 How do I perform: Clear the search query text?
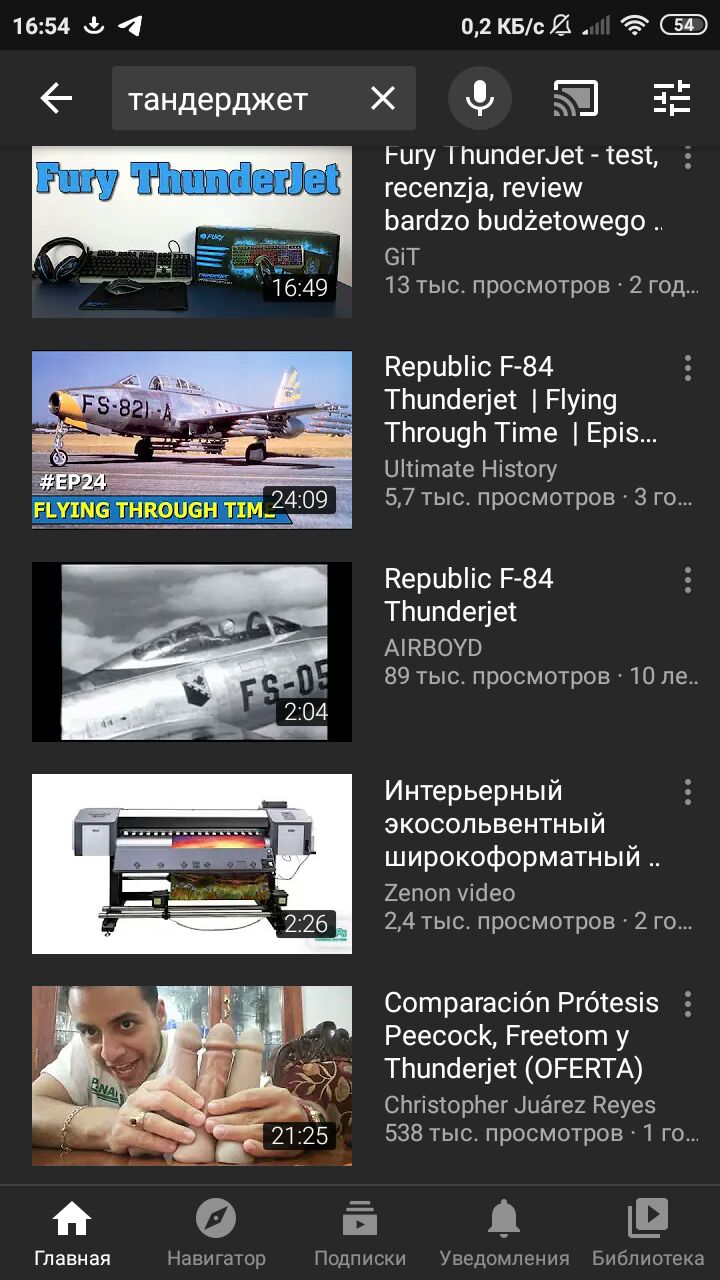coord(383,98)
